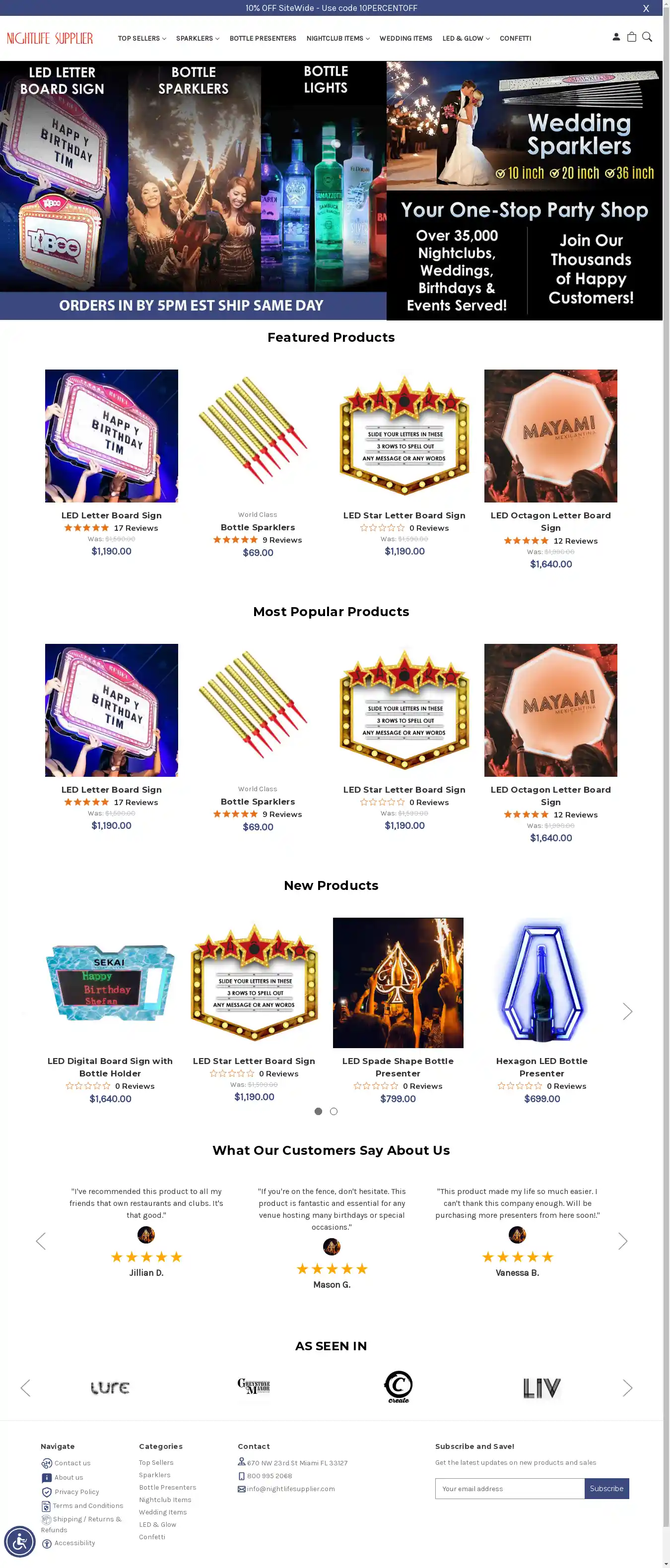
Task: Enter email in the subscribe field
Action: point(509,1488)
